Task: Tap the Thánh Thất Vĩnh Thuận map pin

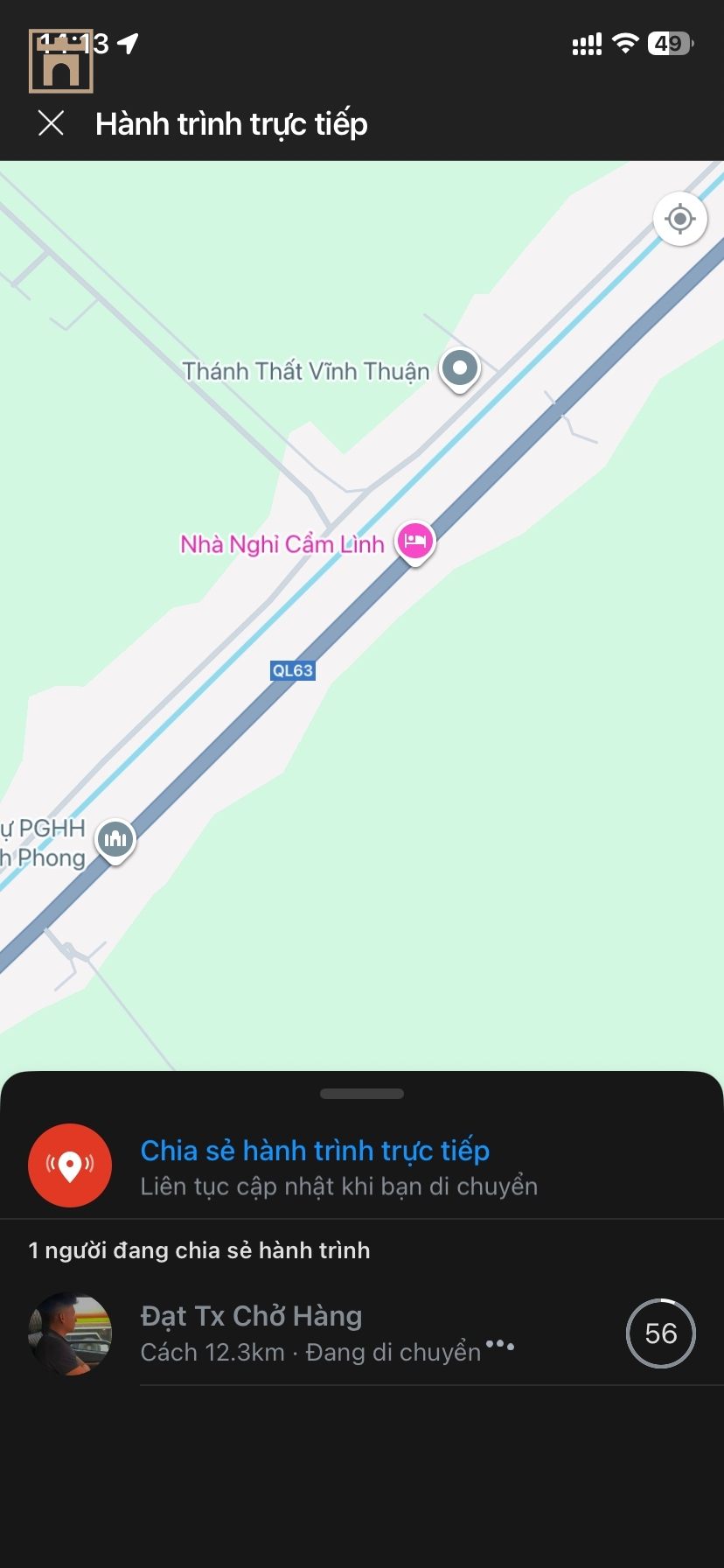Action: [x=460, y=368]
